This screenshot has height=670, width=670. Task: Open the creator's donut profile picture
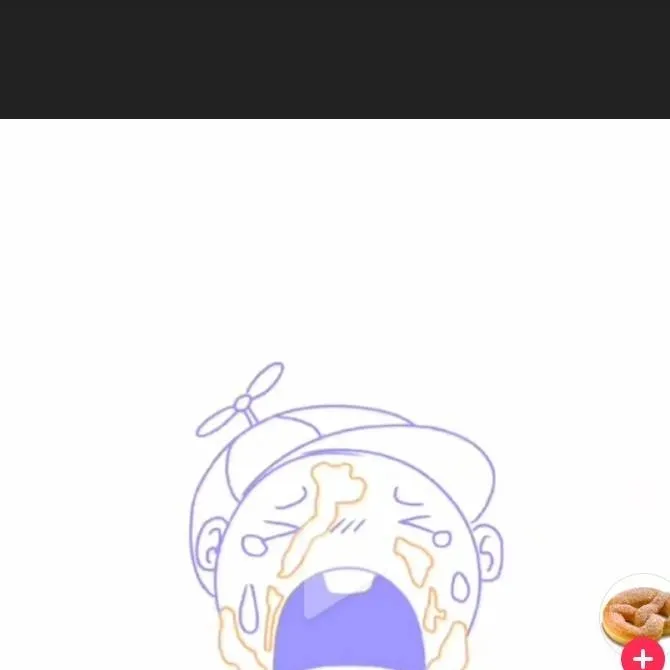637,611
